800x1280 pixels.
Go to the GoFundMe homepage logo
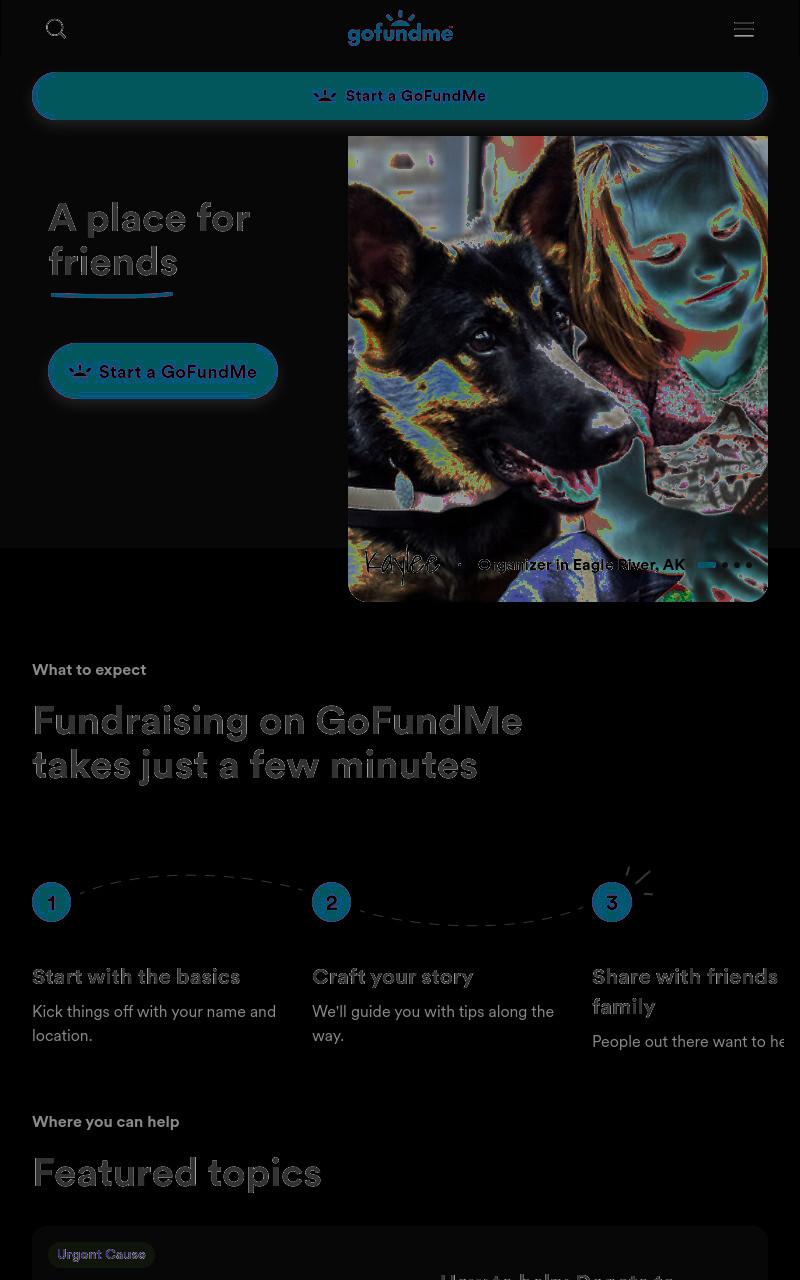point(400,28)
